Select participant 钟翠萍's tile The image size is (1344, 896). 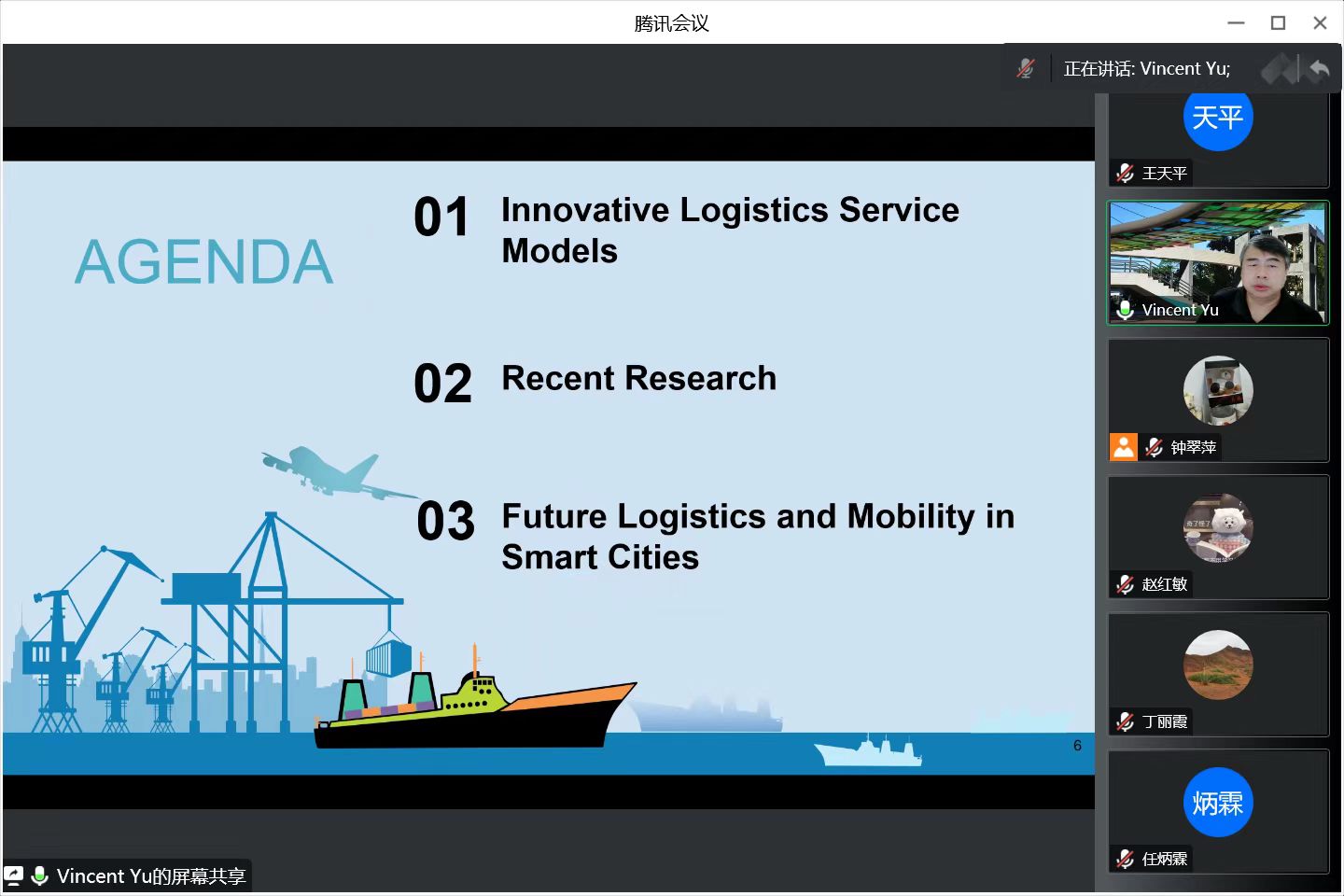(1218, 399)
